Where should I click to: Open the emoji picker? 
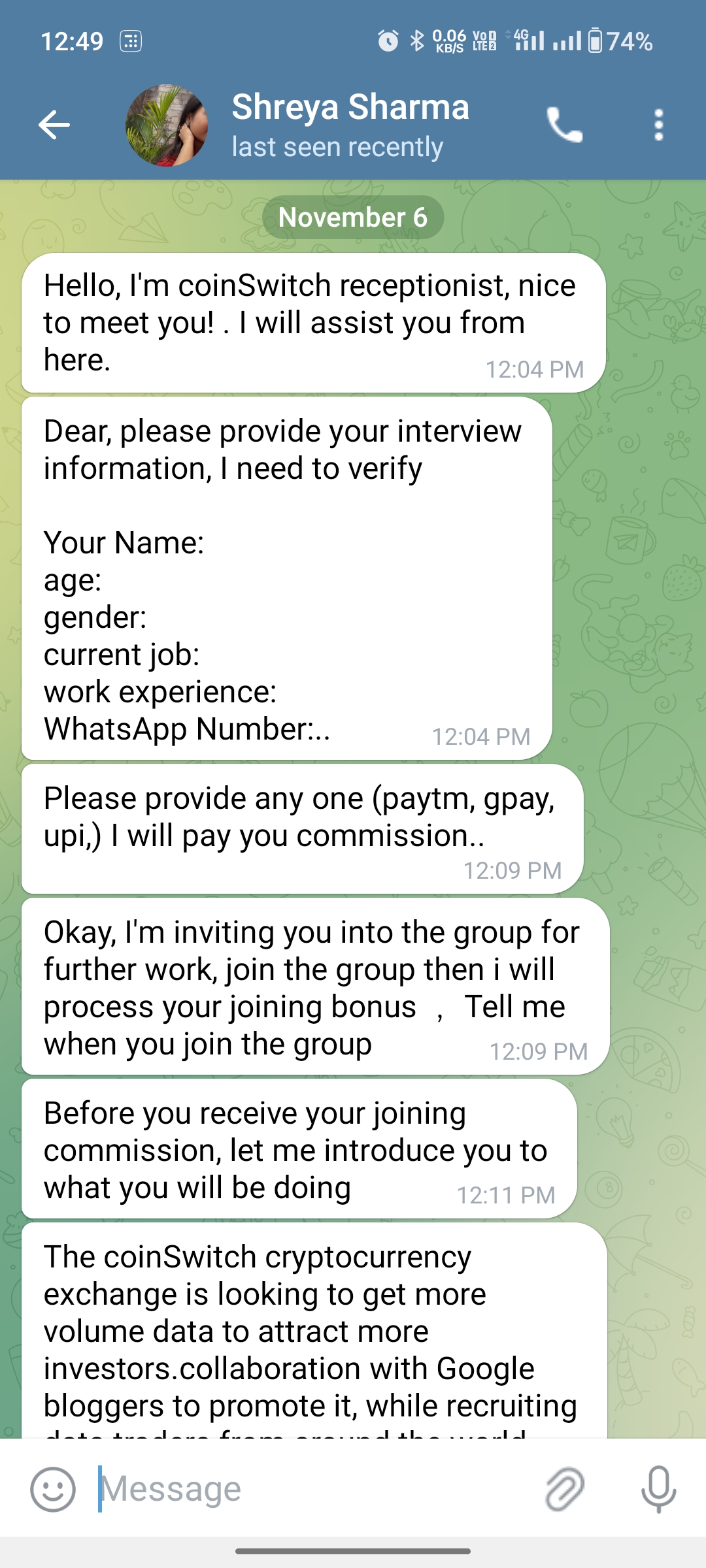(x=53, y=1490)
